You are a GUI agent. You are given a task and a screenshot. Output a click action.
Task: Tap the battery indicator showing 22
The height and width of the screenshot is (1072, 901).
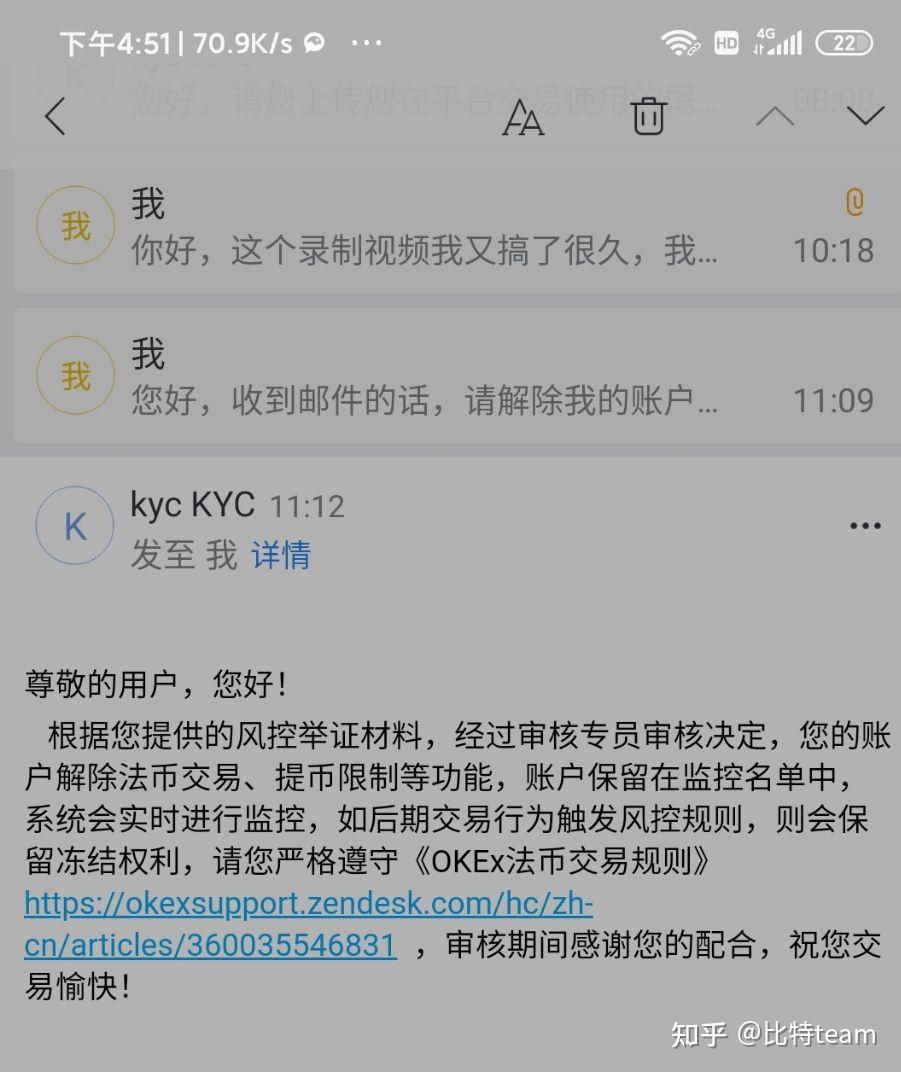pyautogui.click(x=844, y=43)
